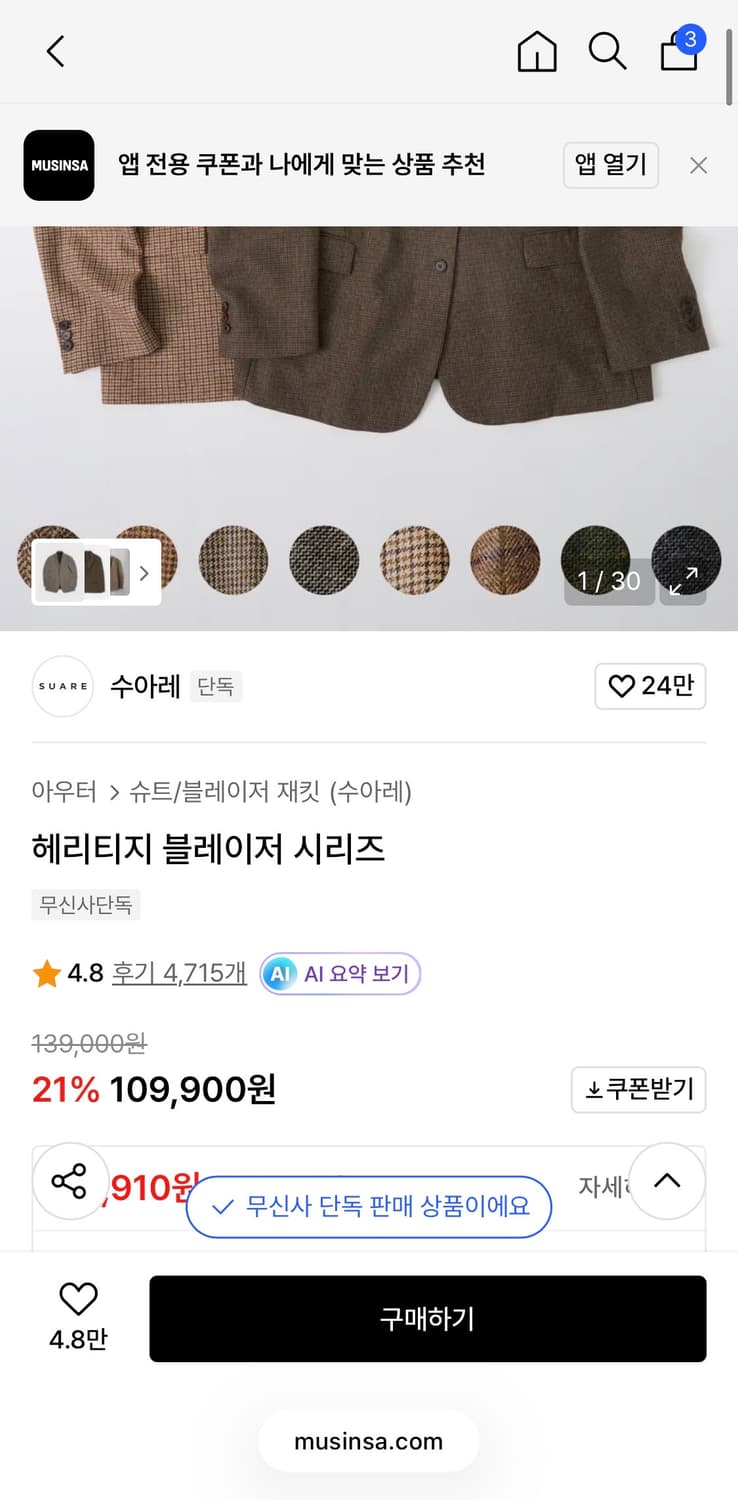This screenshot has height=1500, width=738.
Task: Collapse the price detail panel via chevron
Action: (x=667, y=1181)
